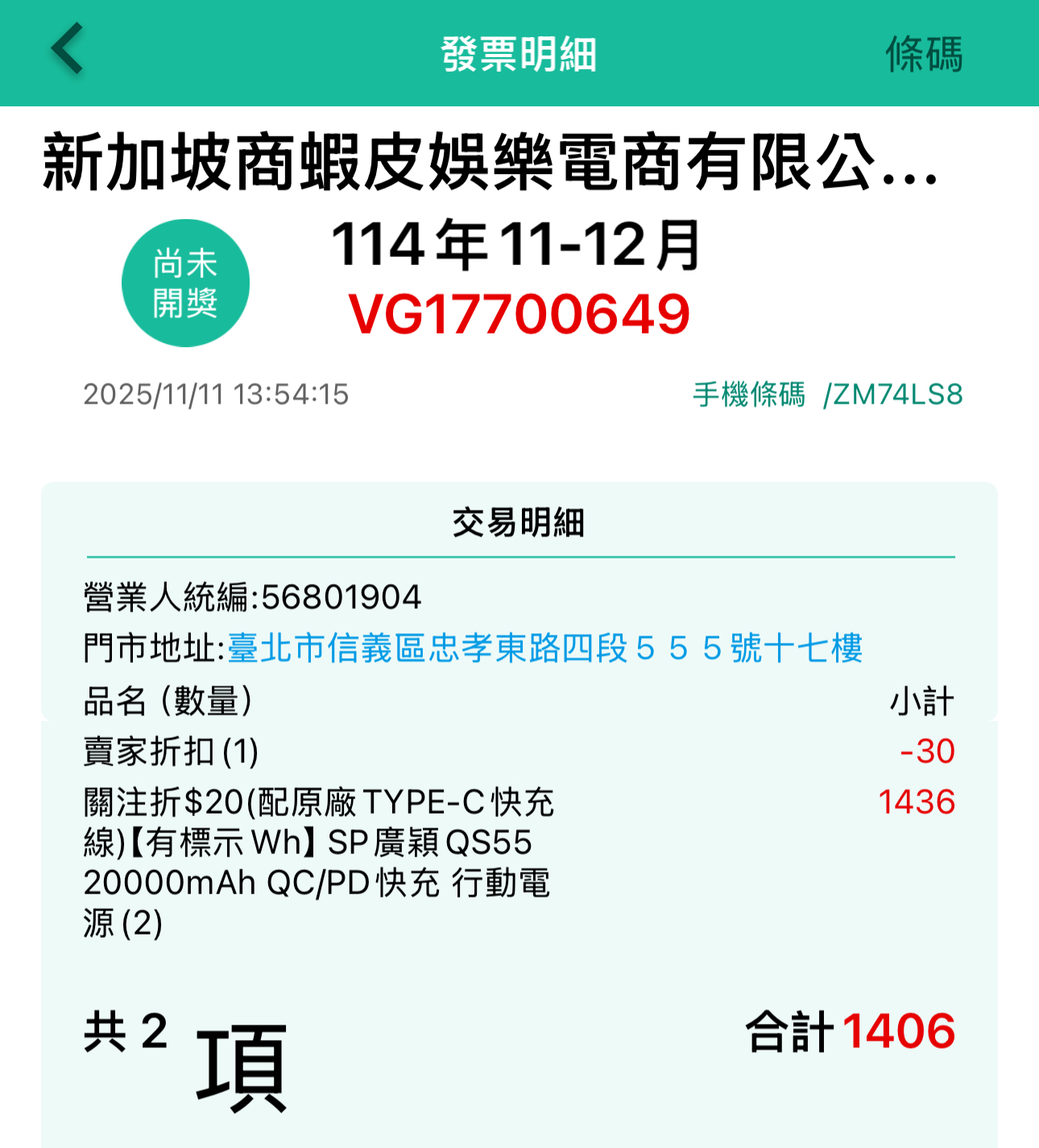1039x1148 pixels.
Task: Go back using the header arrow
Action: point(68,50)
